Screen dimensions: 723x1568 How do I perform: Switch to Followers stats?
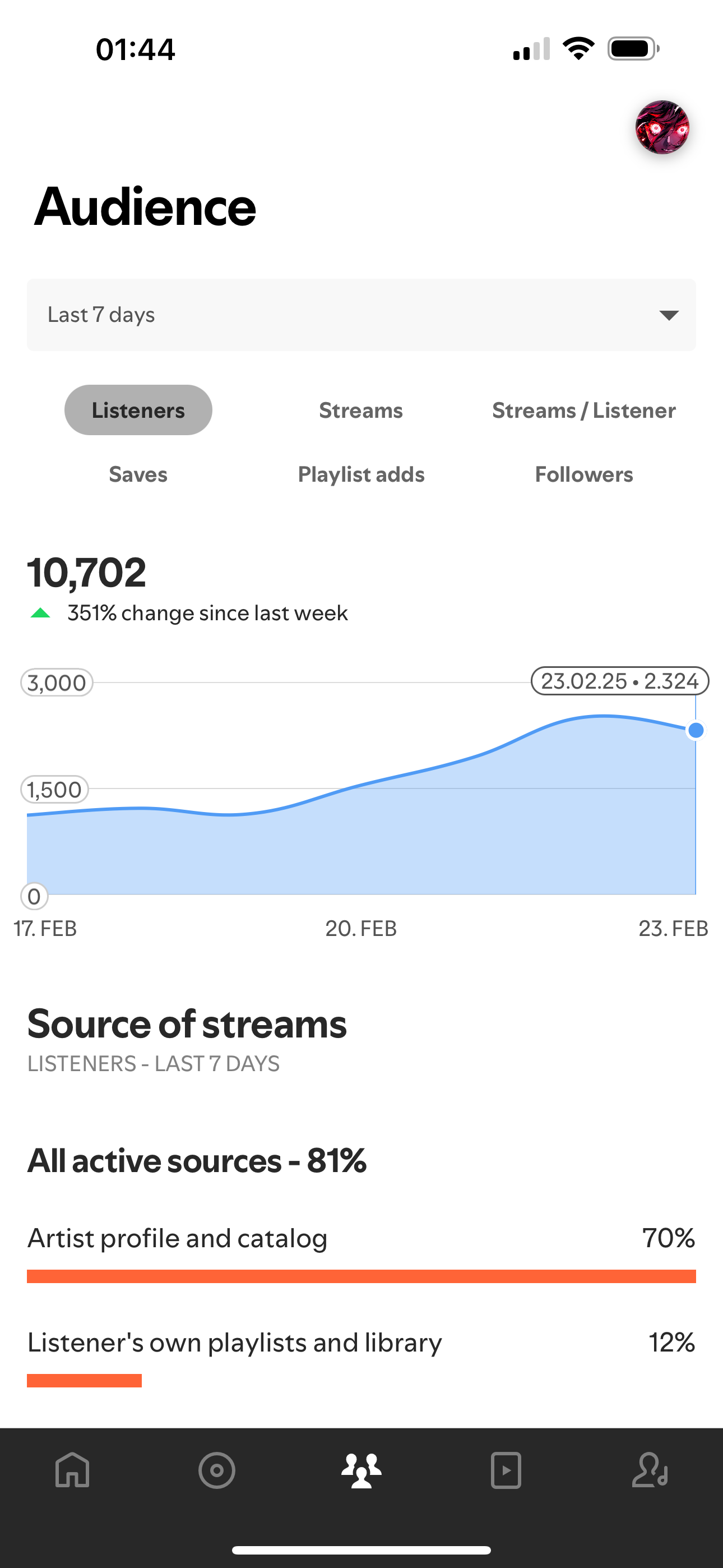[583, 474]
